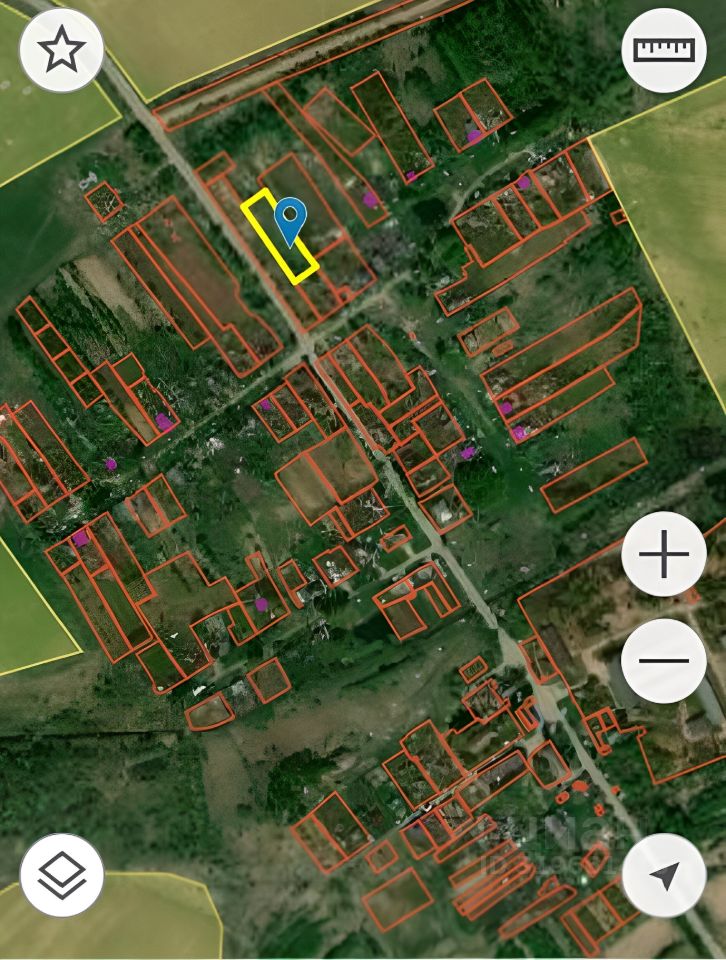
Task: Center map on my current location
Action: [664, 875]
